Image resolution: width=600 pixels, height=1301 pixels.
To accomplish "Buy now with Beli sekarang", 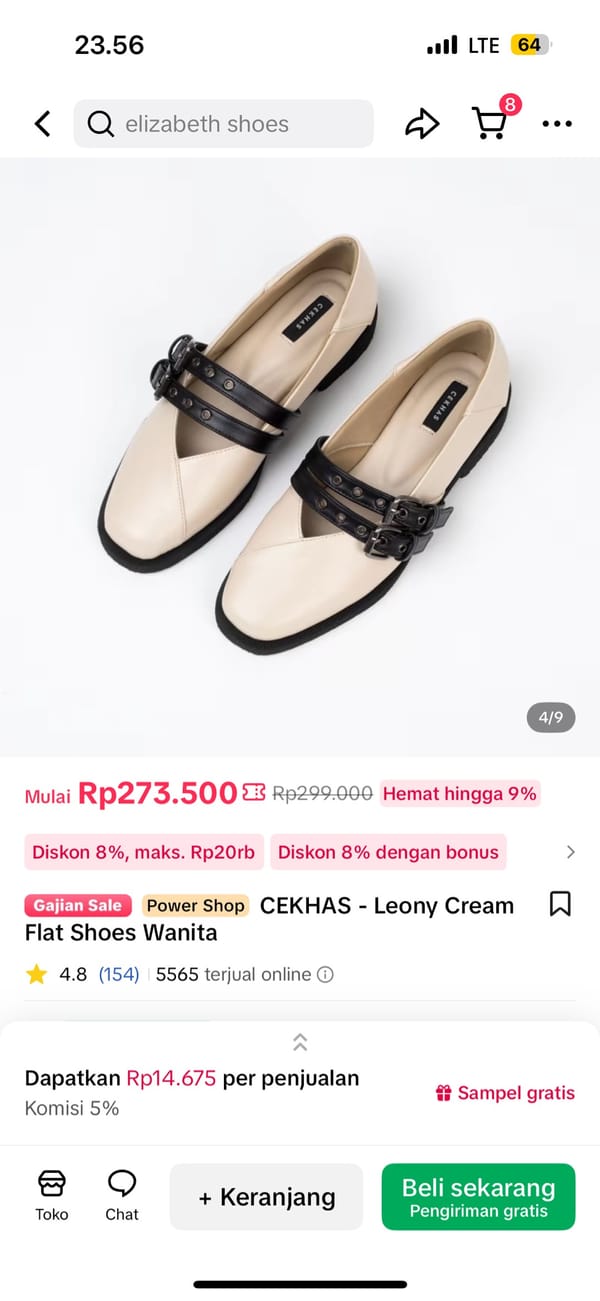I will pyautogui.click(x=478, y=1197).
